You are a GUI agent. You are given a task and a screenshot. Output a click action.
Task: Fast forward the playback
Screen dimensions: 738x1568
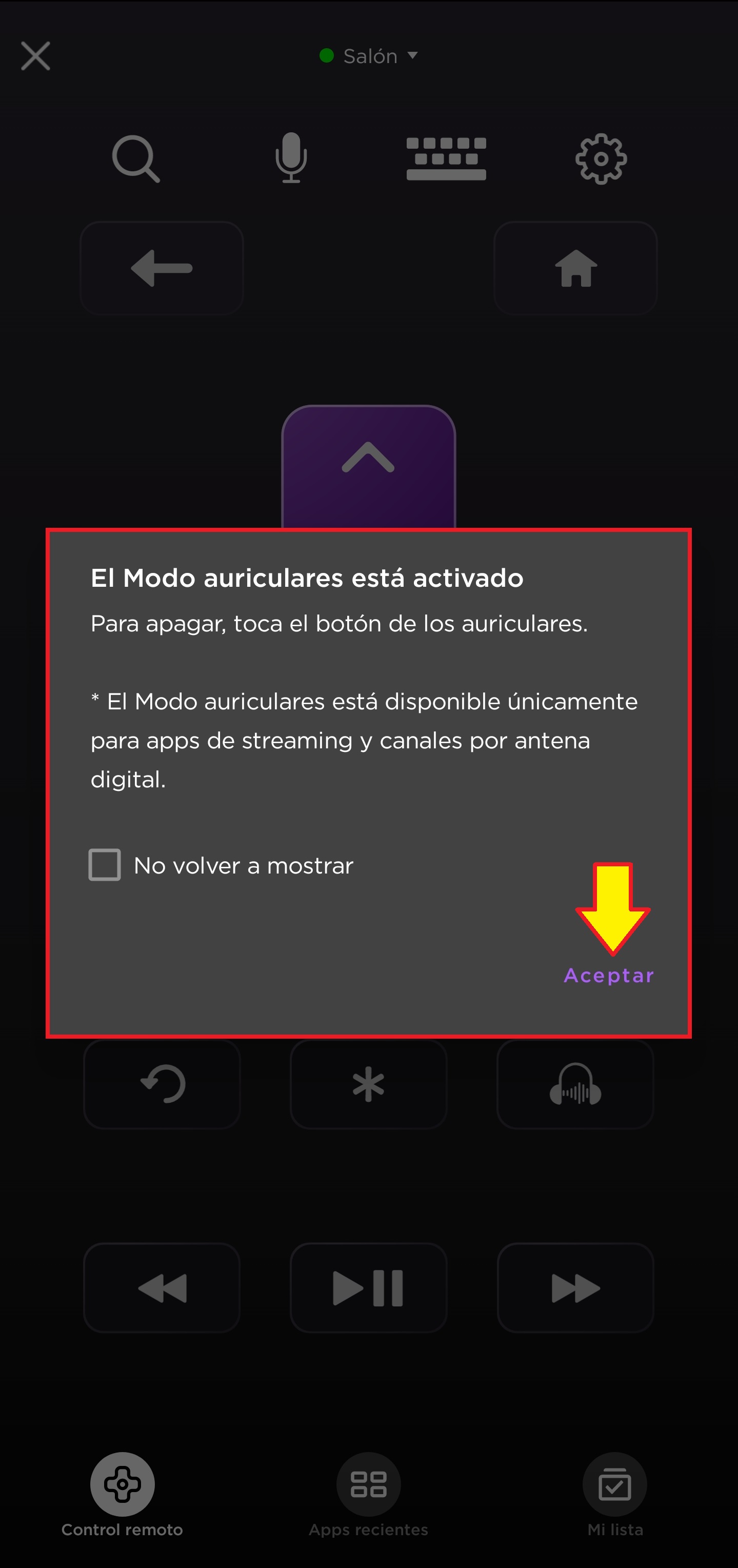(575, 1287)
